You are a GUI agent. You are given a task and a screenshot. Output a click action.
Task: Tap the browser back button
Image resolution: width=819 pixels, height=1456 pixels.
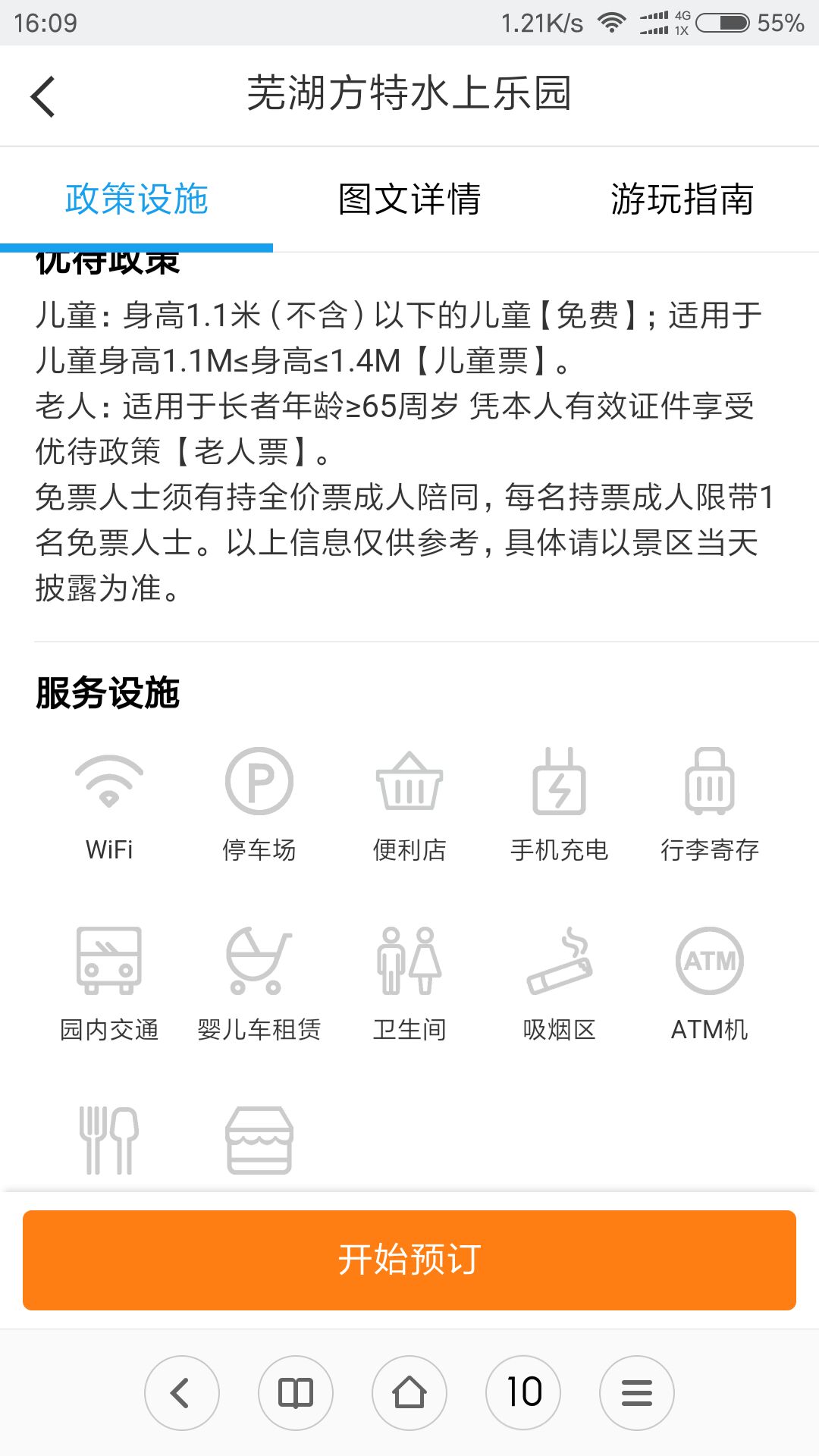click(182, 1393)
